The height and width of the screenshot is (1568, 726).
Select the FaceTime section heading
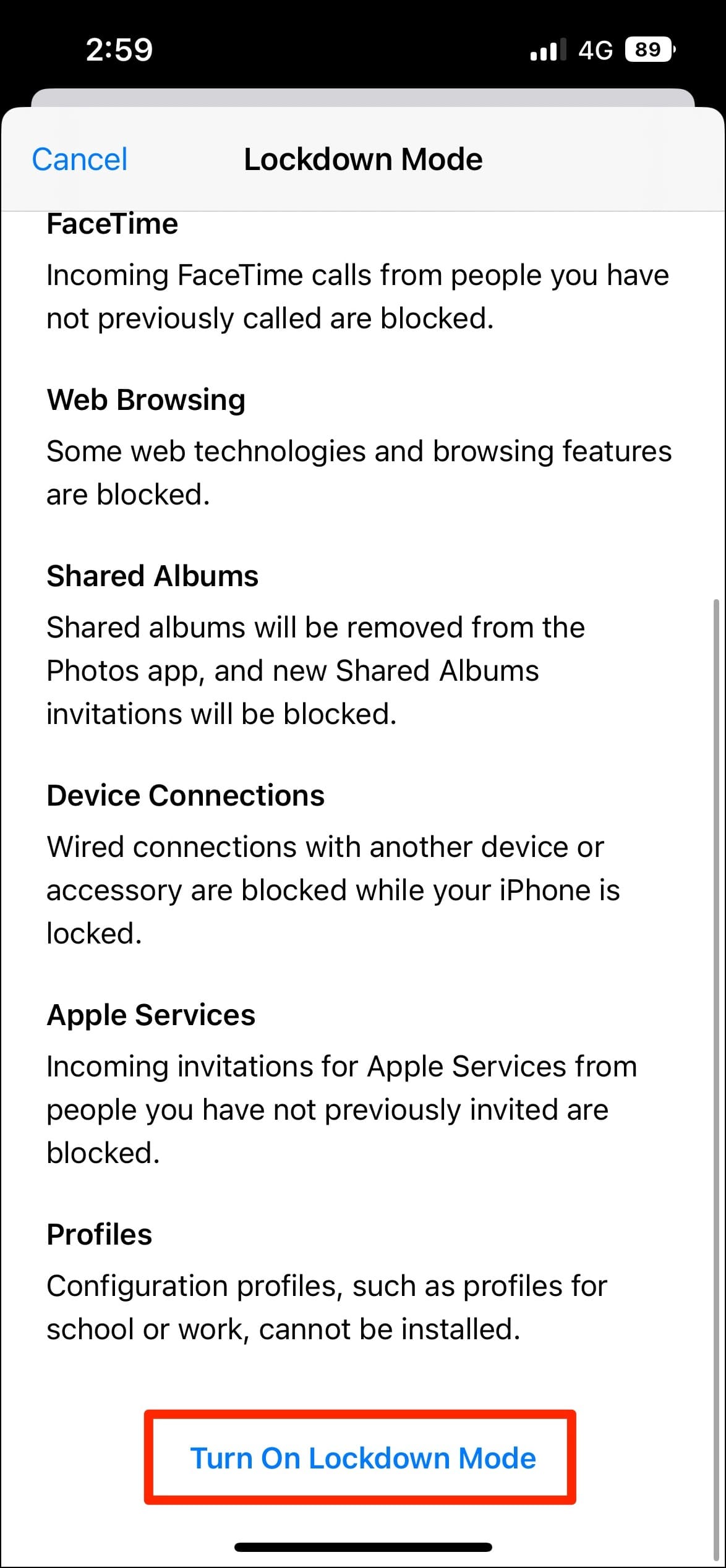tap(112, 224)
